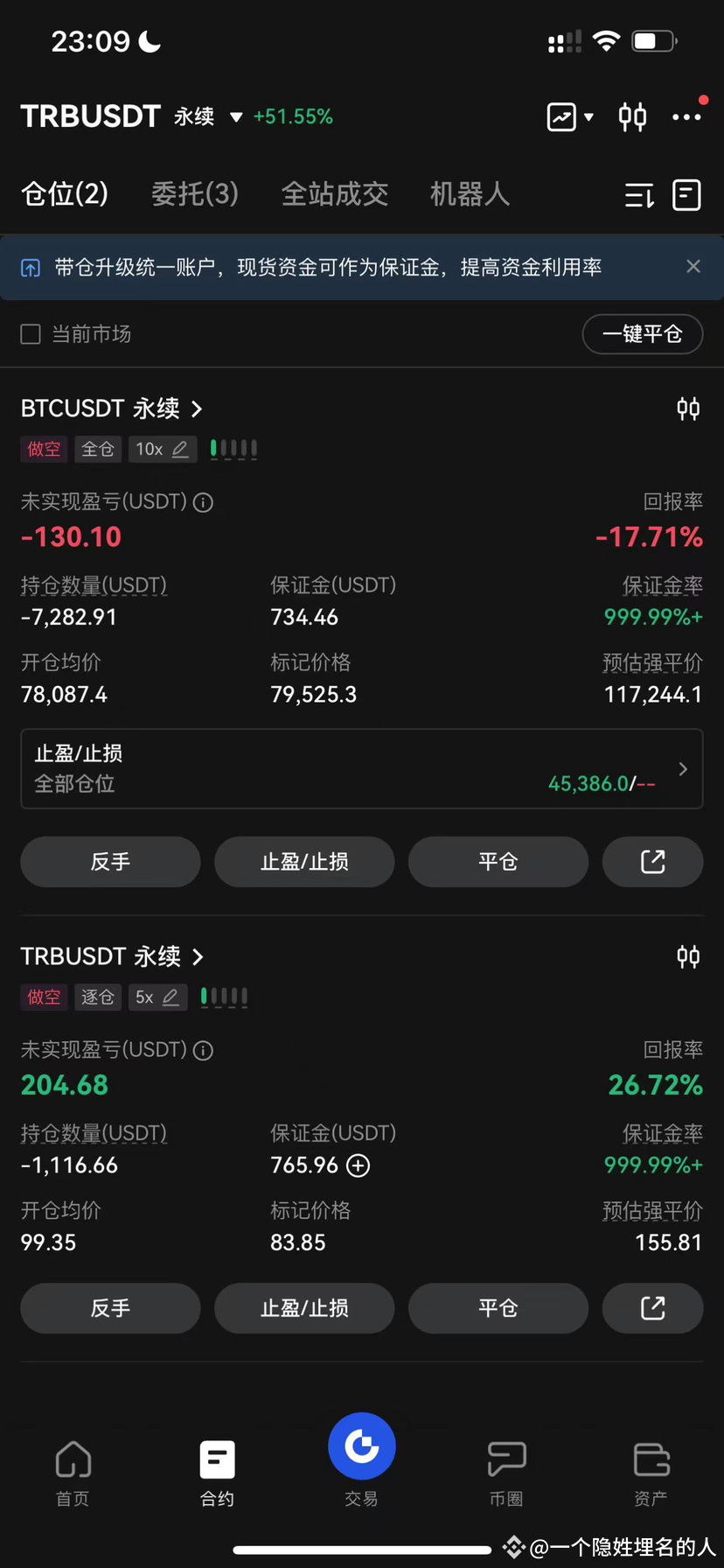
Task: Share the BTCUSDT position via export icon
Action: (x=652, y=862)
